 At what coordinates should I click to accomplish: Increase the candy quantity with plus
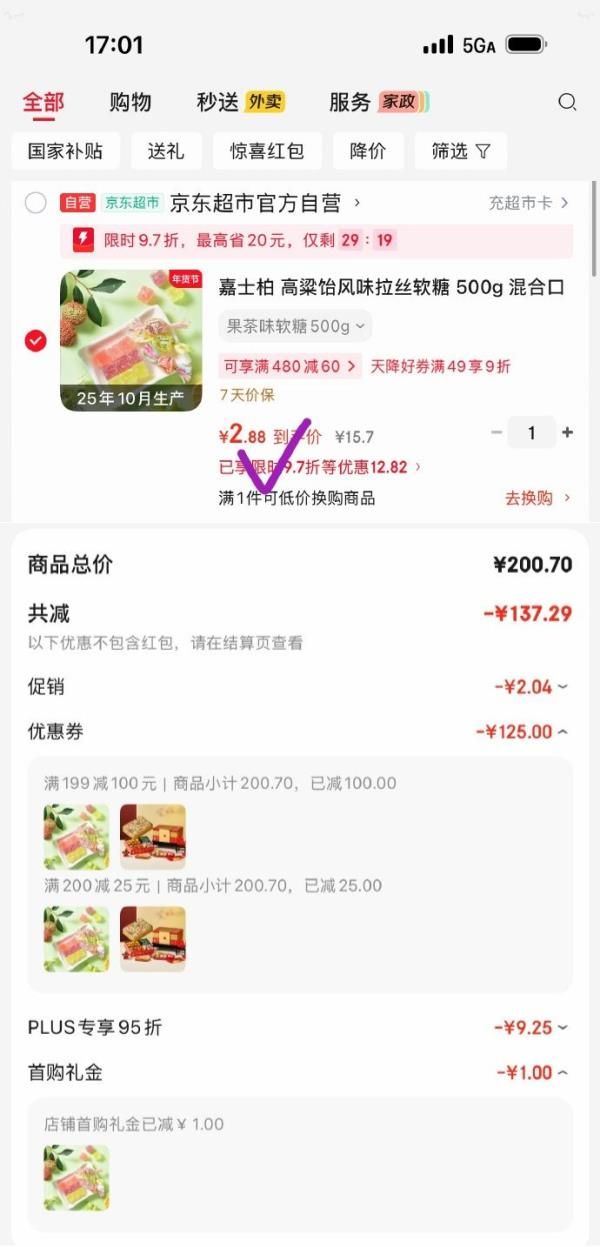pyautogui.click(x=568, y=433)
